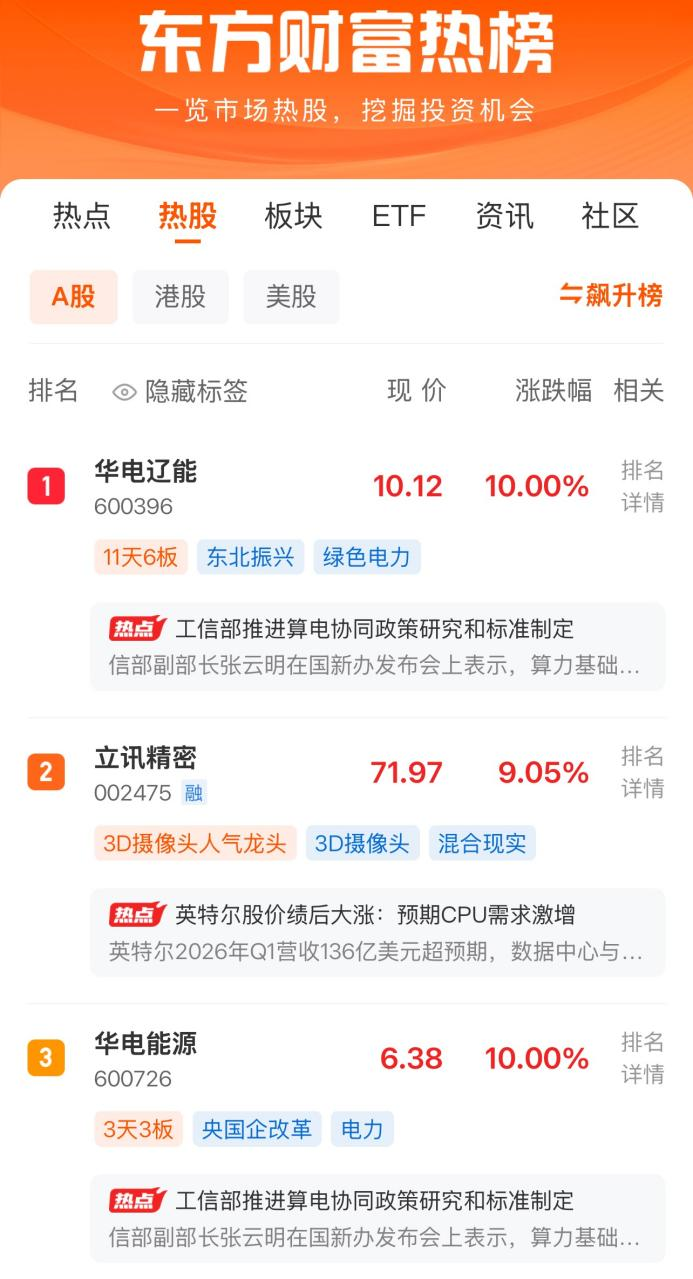View 排名详情 for 立讯精密

pos(642,772)
